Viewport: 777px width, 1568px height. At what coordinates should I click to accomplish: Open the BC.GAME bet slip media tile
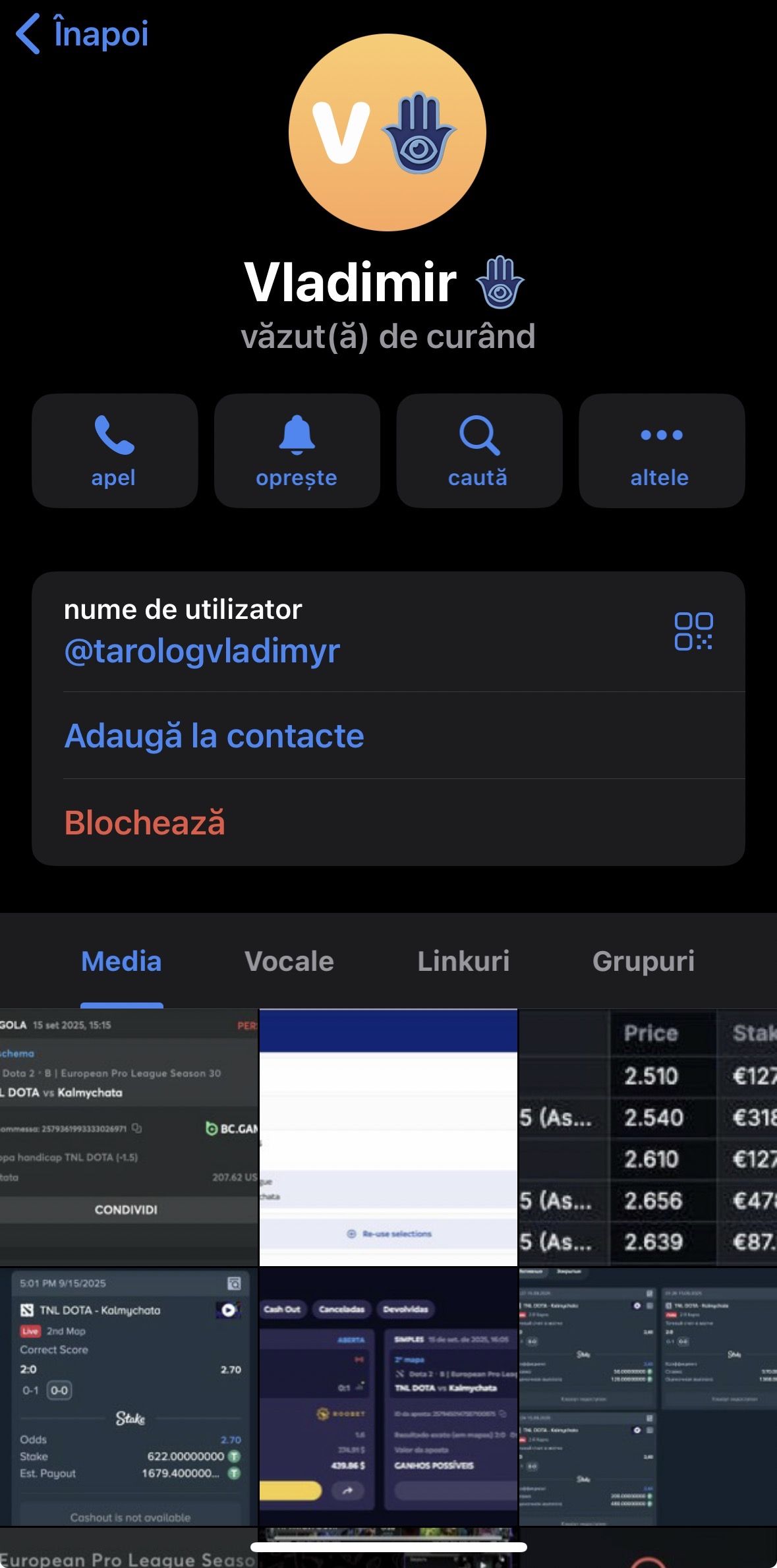(x=129, y=1137)
